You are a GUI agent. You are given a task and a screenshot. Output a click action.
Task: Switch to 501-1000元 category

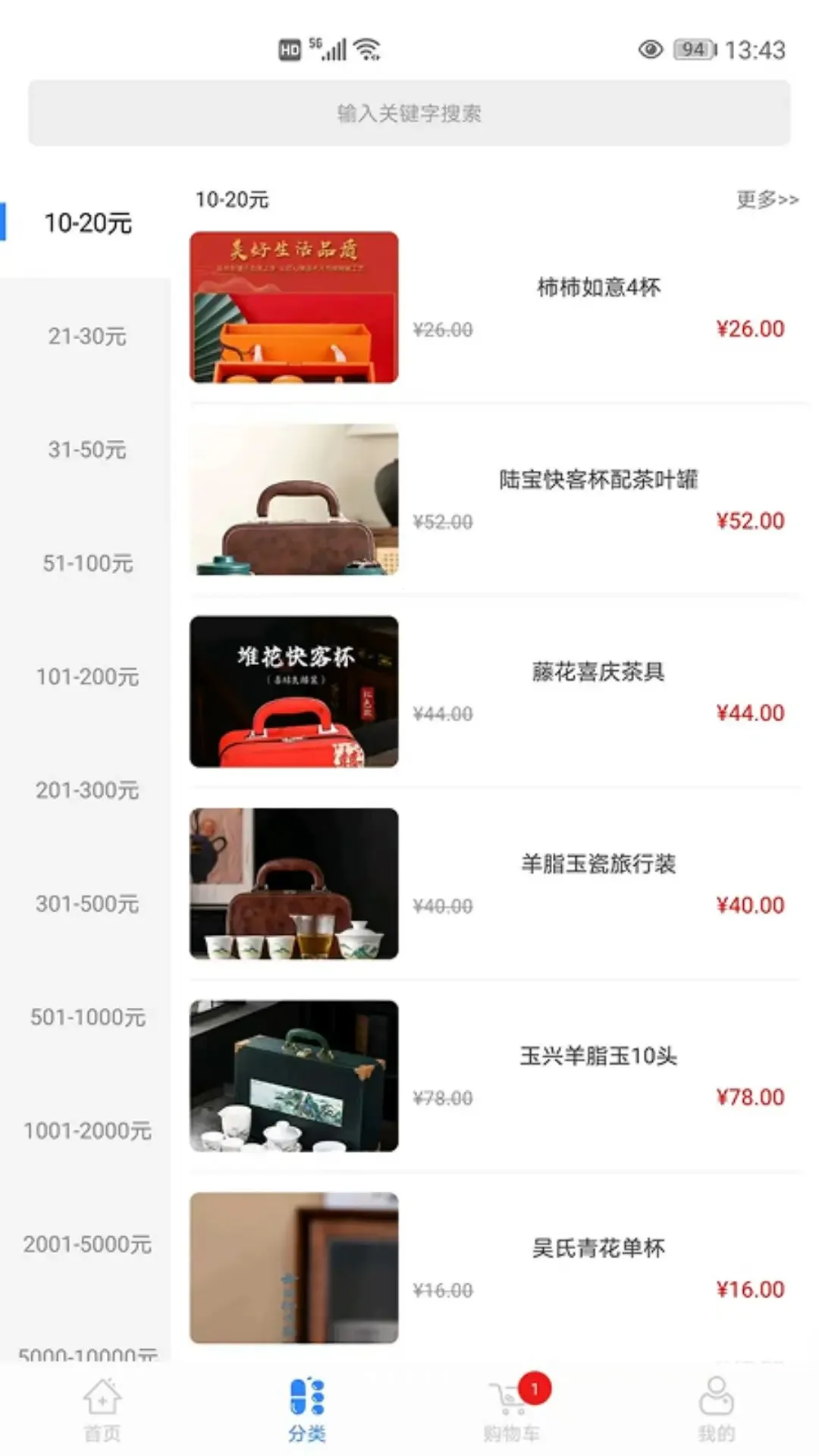point(86,1017)
